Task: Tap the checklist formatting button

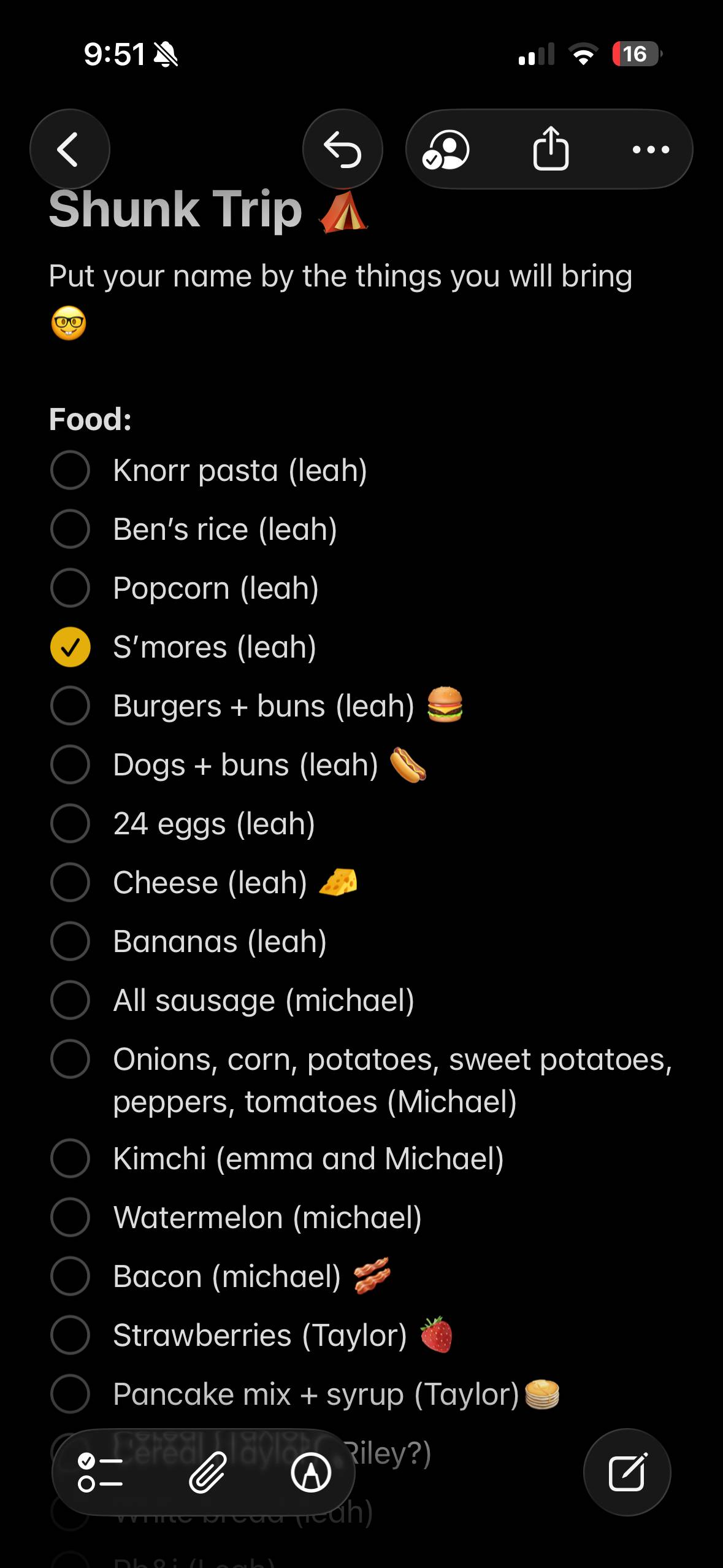Action: (101, 1472)
